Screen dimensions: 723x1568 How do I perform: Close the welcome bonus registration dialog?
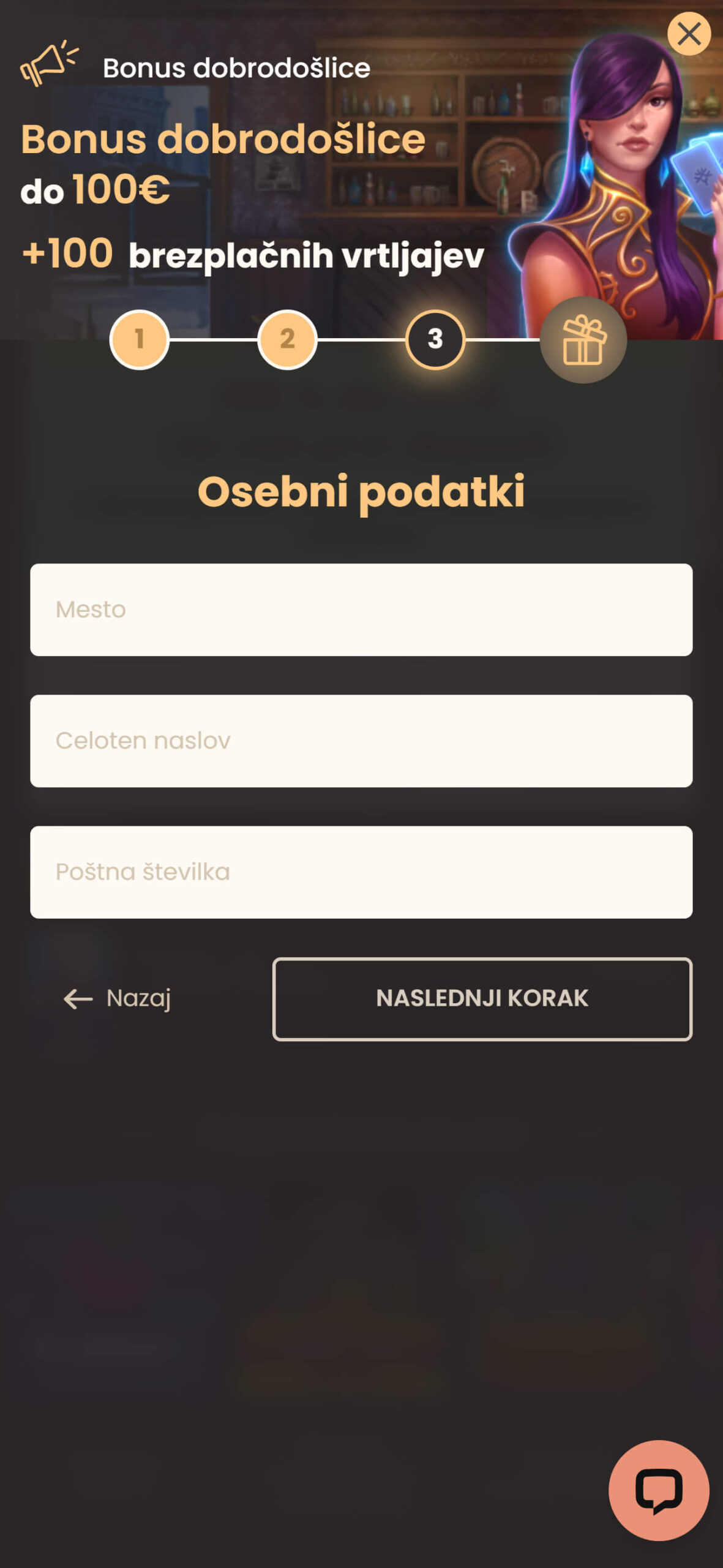(x=689, y=34)
